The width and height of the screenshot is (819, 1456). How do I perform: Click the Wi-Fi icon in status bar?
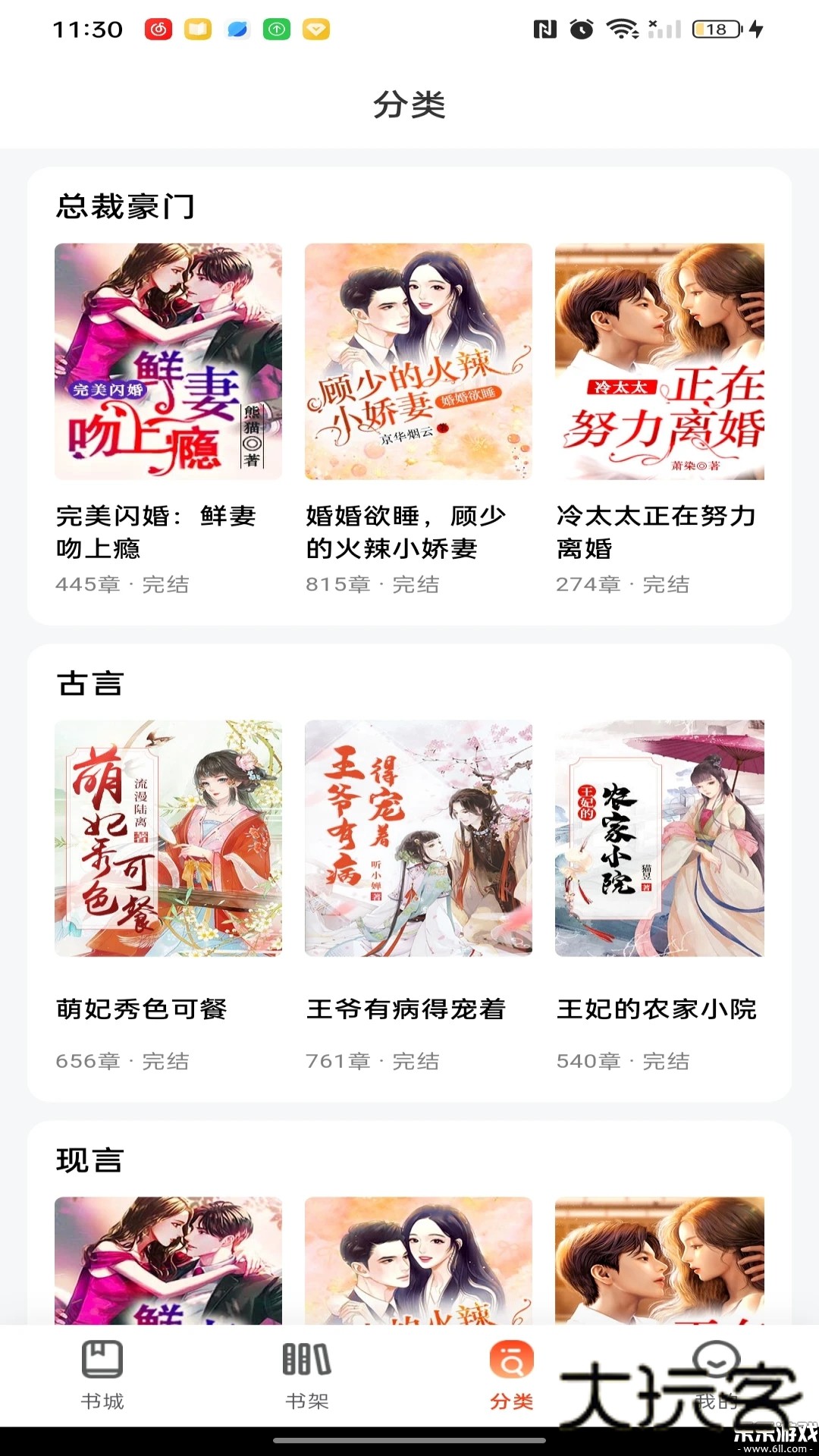(622, 28)
